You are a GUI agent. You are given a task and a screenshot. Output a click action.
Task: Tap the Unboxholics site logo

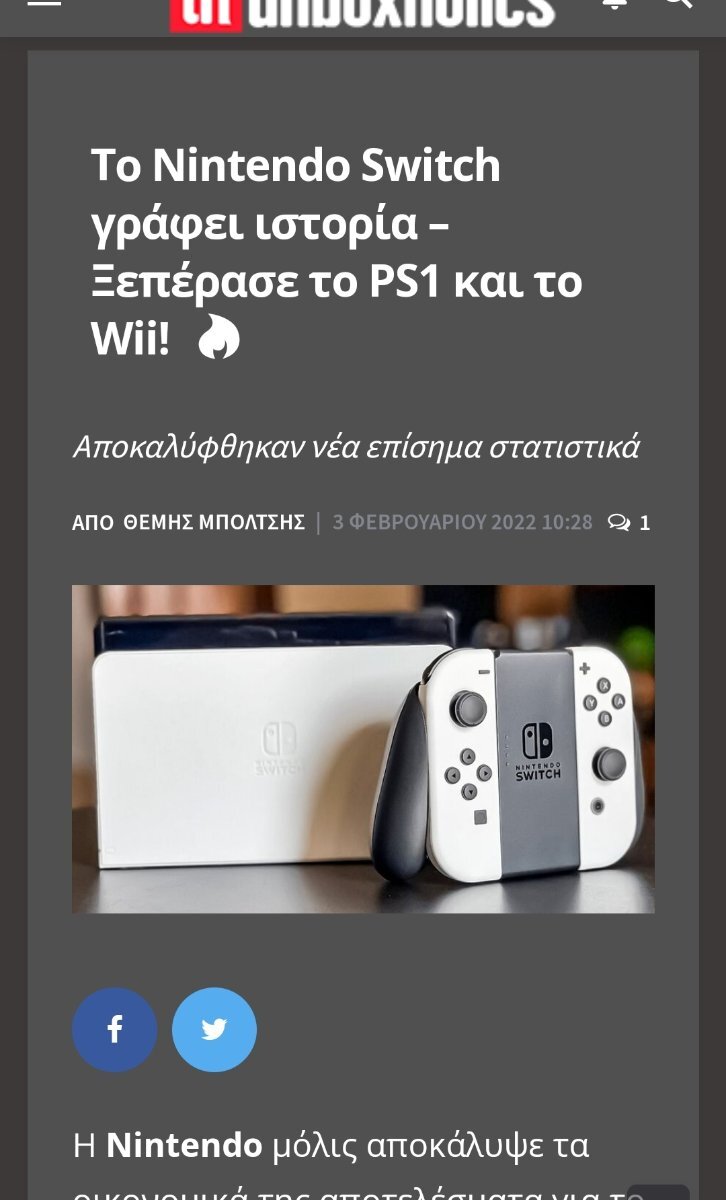click(362, 14)
